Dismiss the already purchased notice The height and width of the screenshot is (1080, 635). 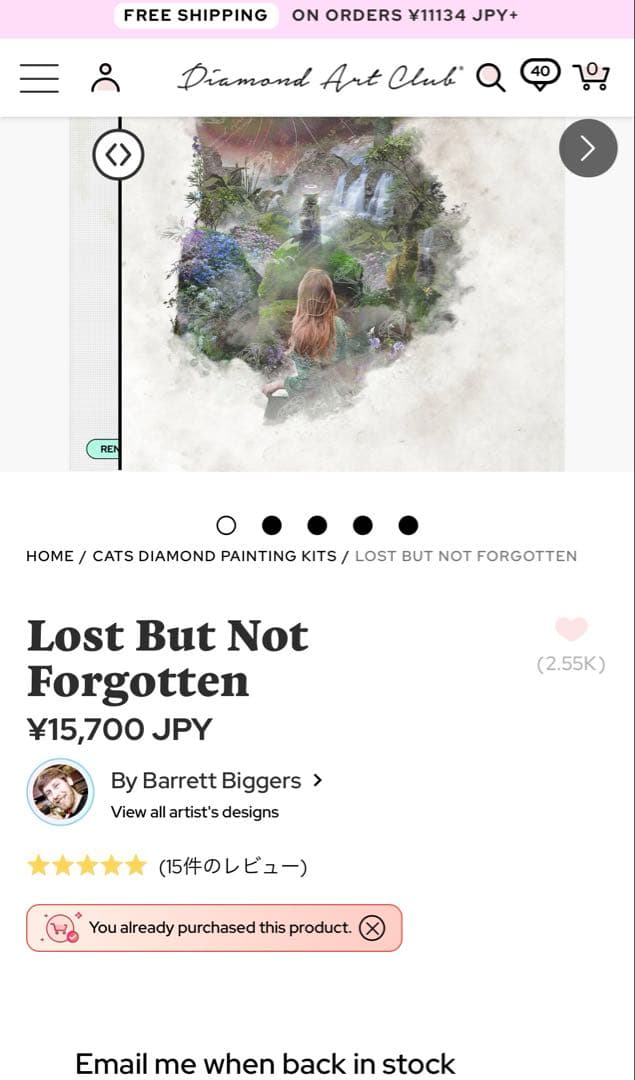372,928
